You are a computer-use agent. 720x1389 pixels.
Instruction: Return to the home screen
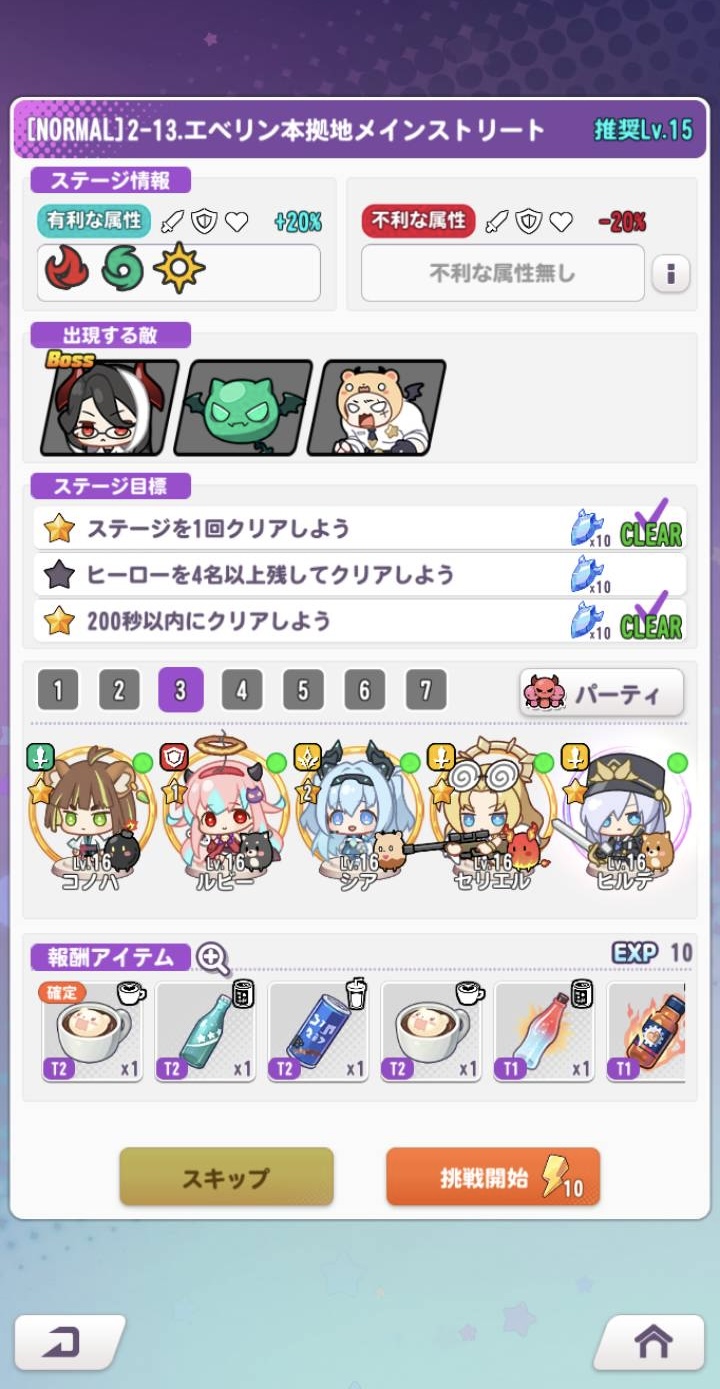coord(652,1342)
